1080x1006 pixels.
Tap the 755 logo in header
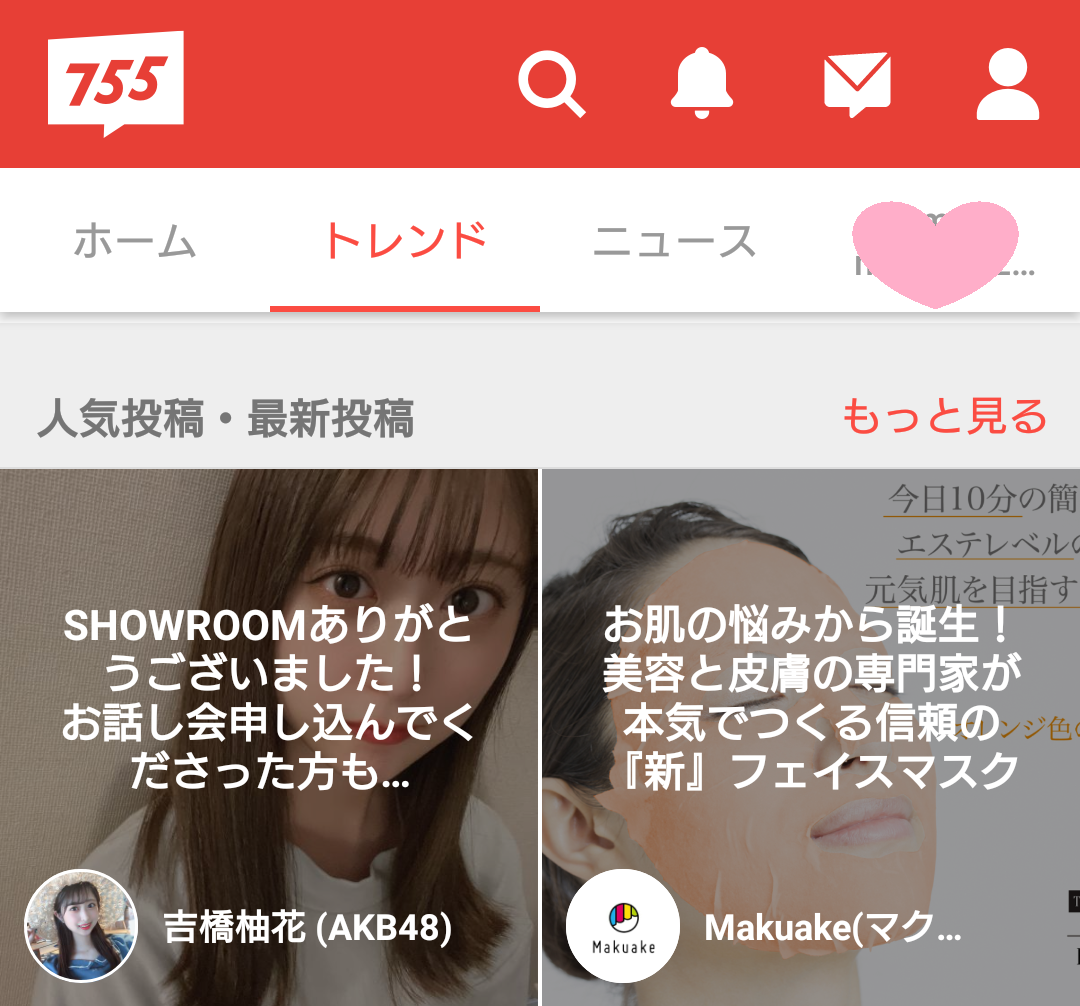tap(115, 83)
